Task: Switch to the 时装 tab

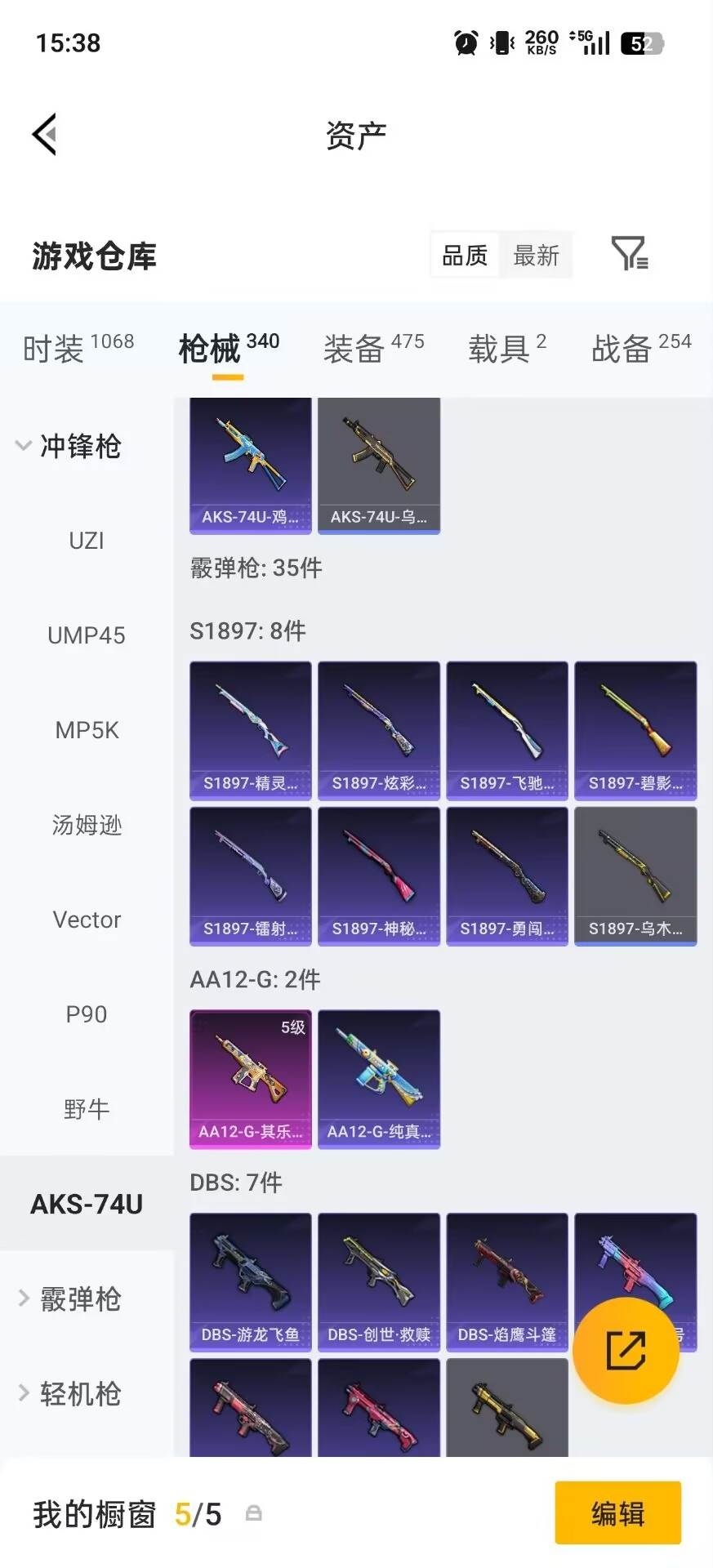Action: coord(78,348)
